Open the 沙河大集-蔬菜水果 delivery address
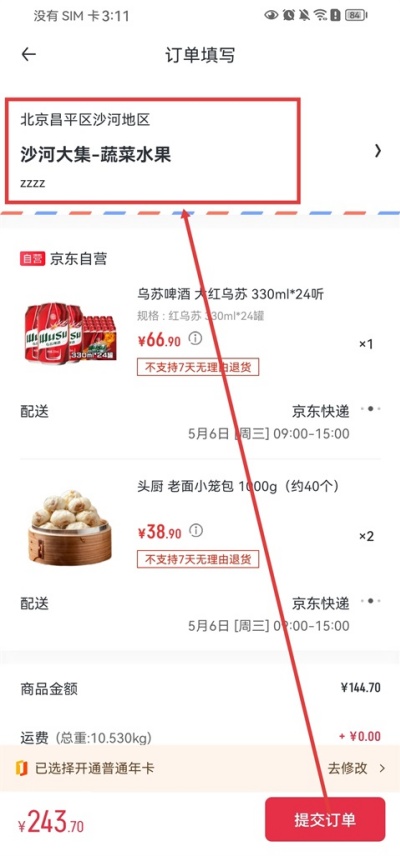400x856 pixels. pos(200,151)
